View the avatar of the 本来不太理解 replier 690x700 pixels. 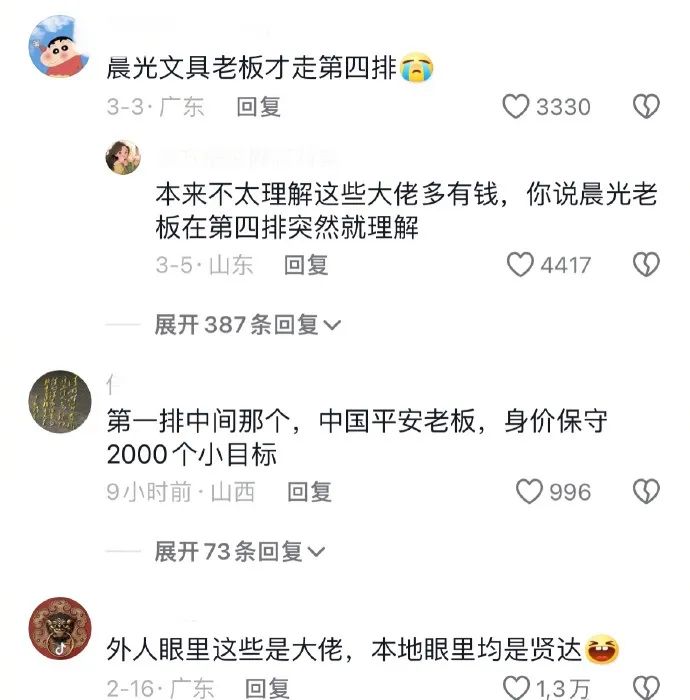tap(123, 158)
